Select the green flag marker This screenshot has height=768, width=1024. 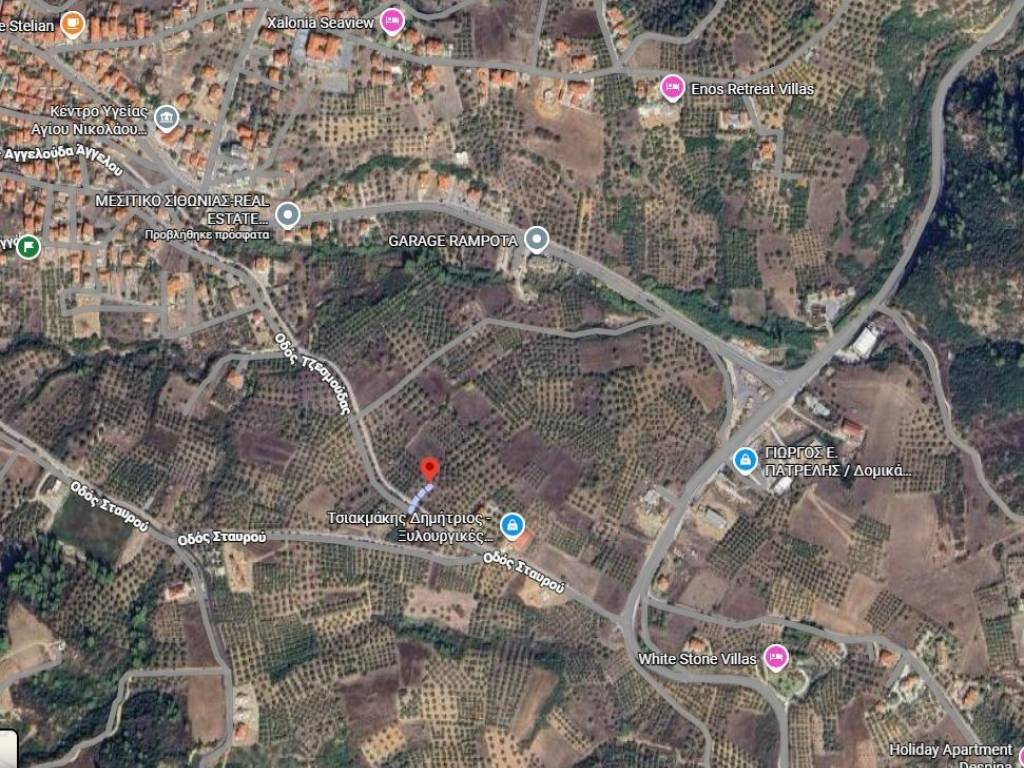(29, 245)
